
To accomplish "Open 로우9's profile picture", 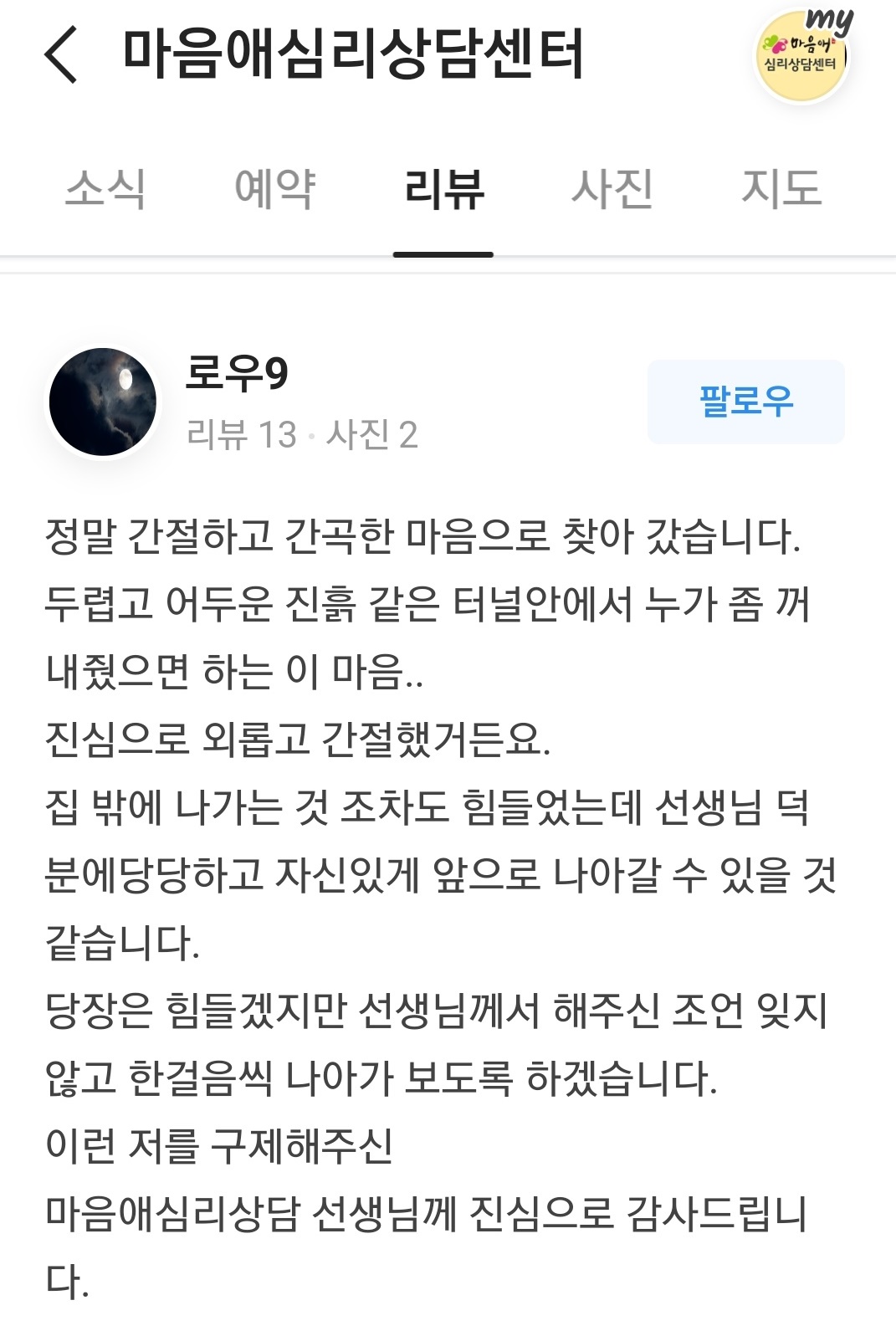I will tap(103, 402).
